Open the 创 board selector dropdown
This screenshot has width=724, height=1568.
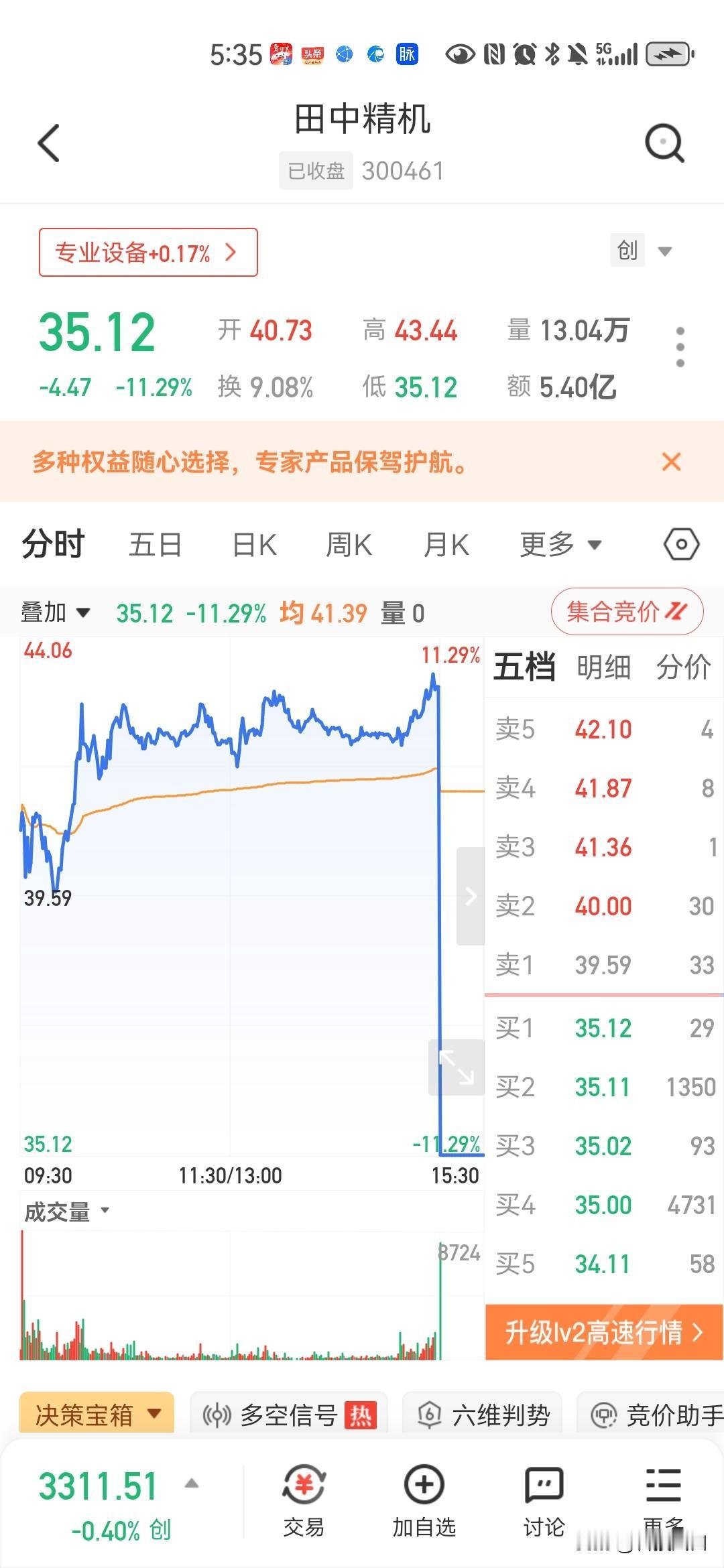pos(644,251)
